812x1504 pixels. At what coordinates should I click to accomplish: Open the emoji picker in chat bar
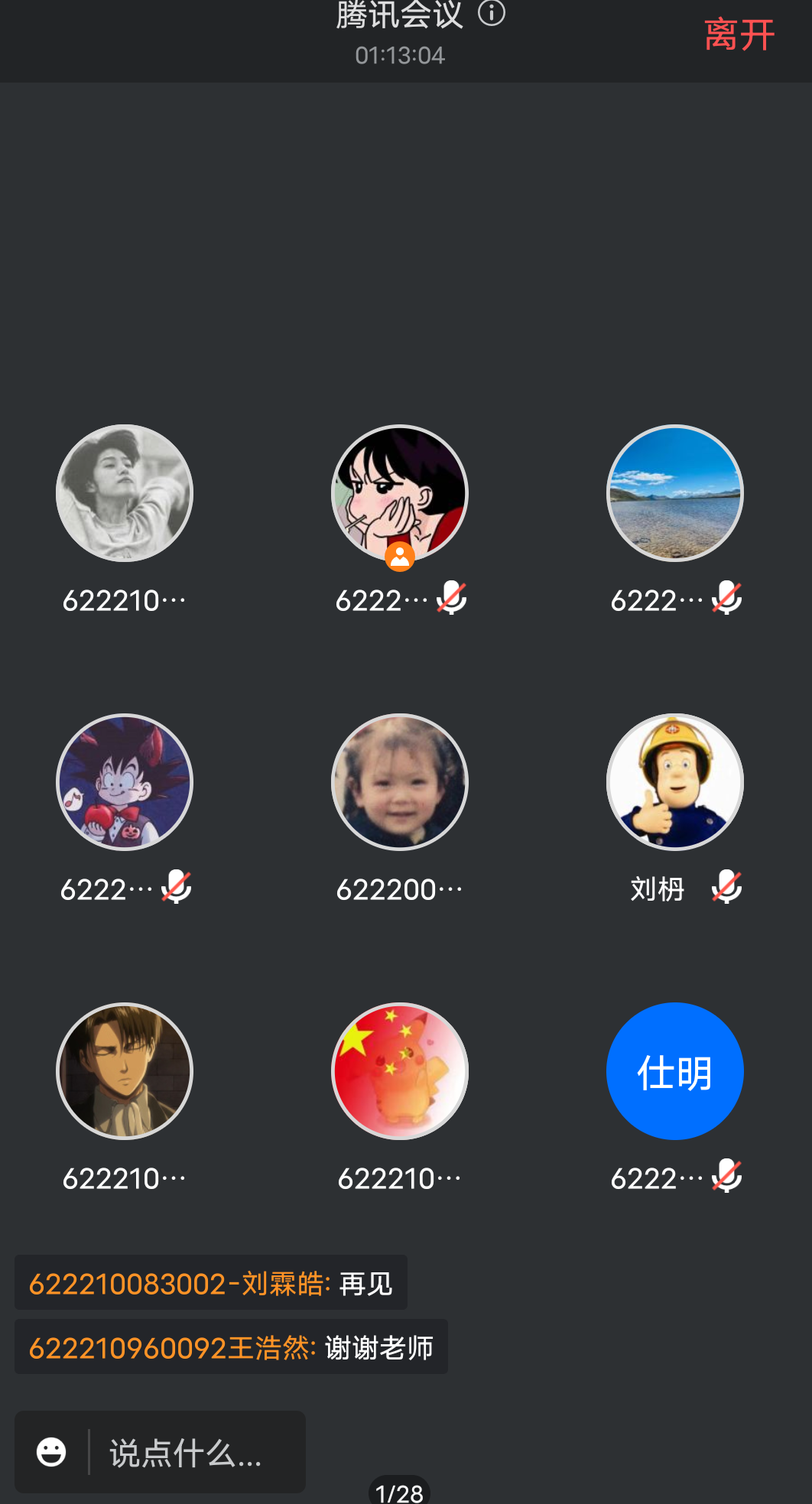(51, 1451)
